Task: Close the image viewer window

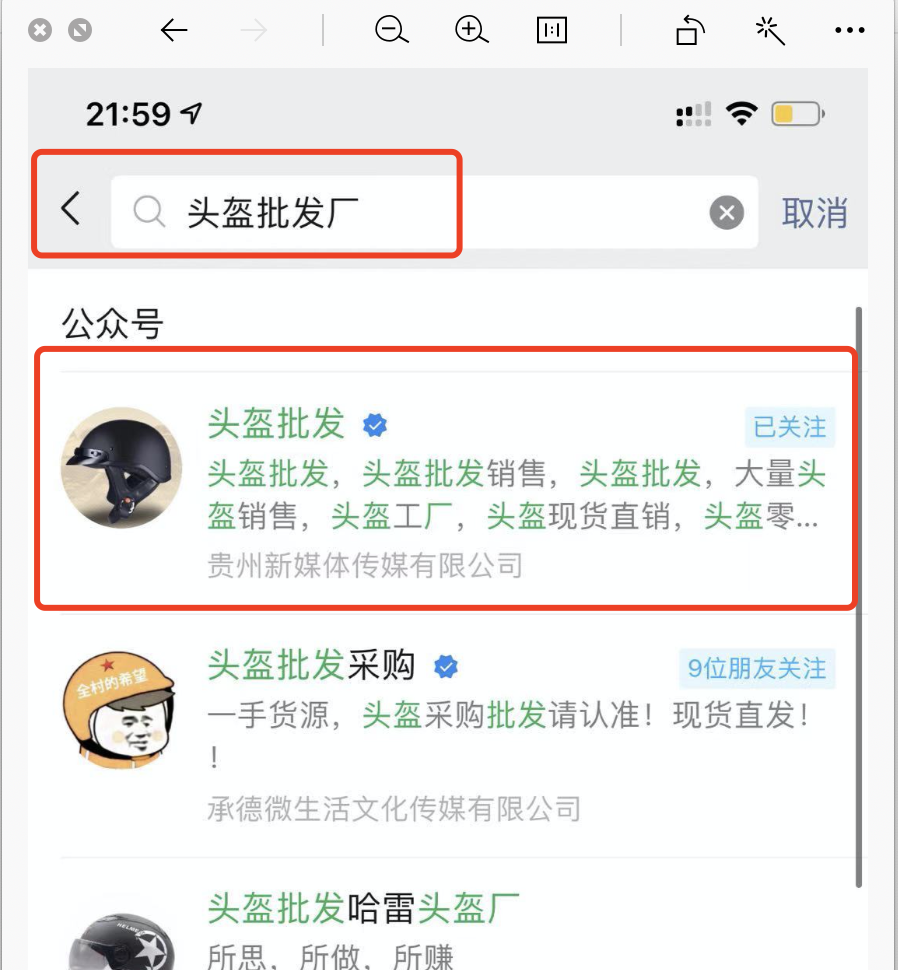Action: coord(40,31)
